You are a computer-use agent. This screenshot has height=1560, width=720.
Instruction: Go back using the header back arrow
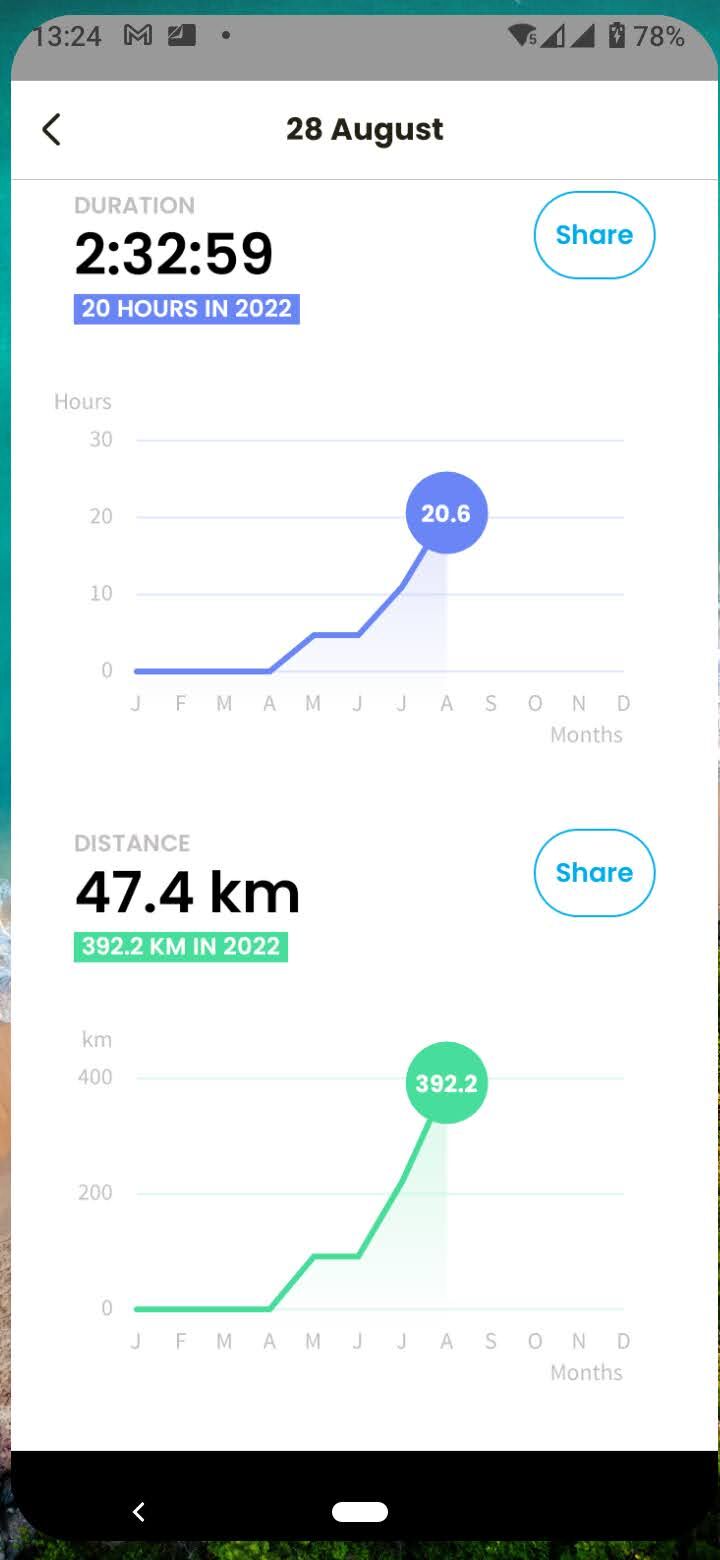click(51, 129)
